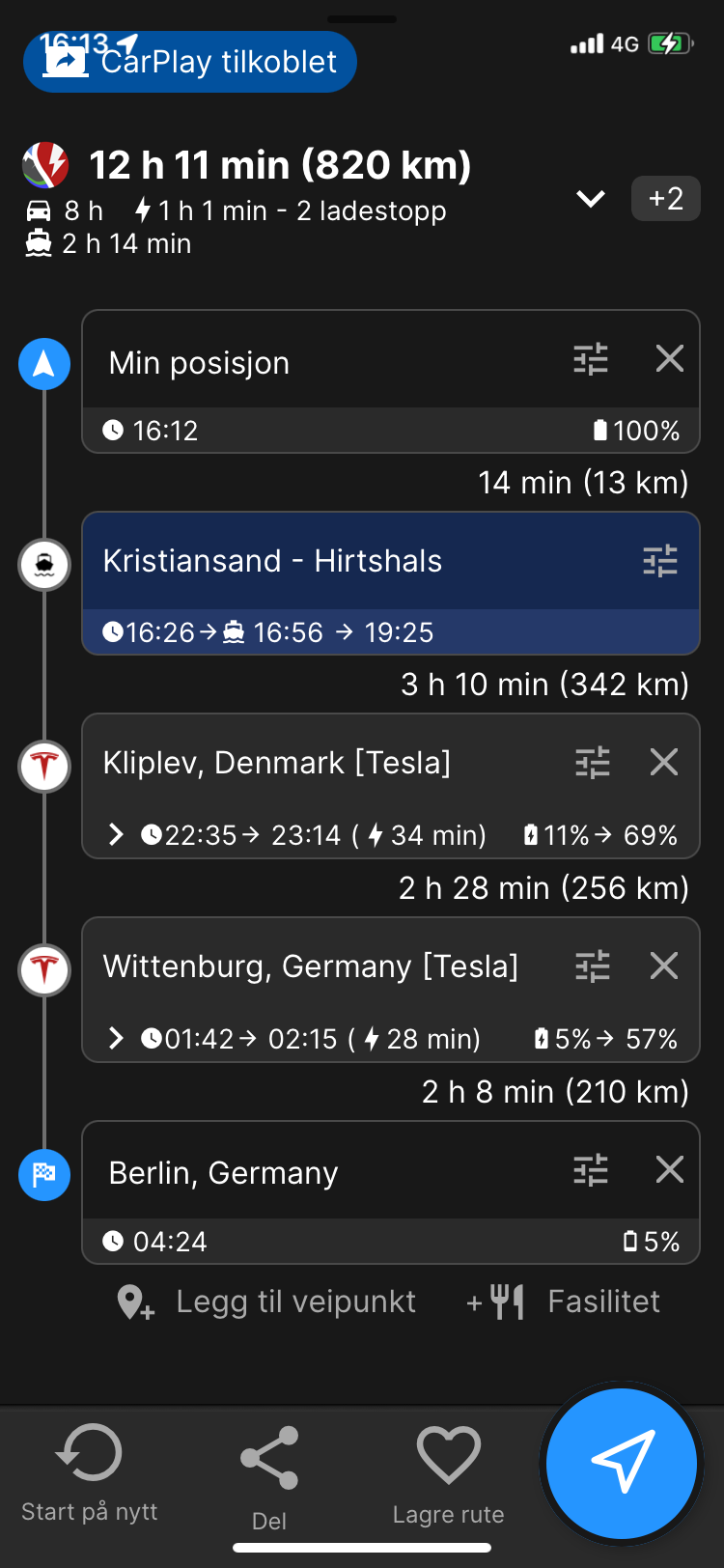Image resolution: width=724 pixels, height=1568 pixels.
Task: Tap Start på nytt to restart planning
Action: tap(90, 1473)
